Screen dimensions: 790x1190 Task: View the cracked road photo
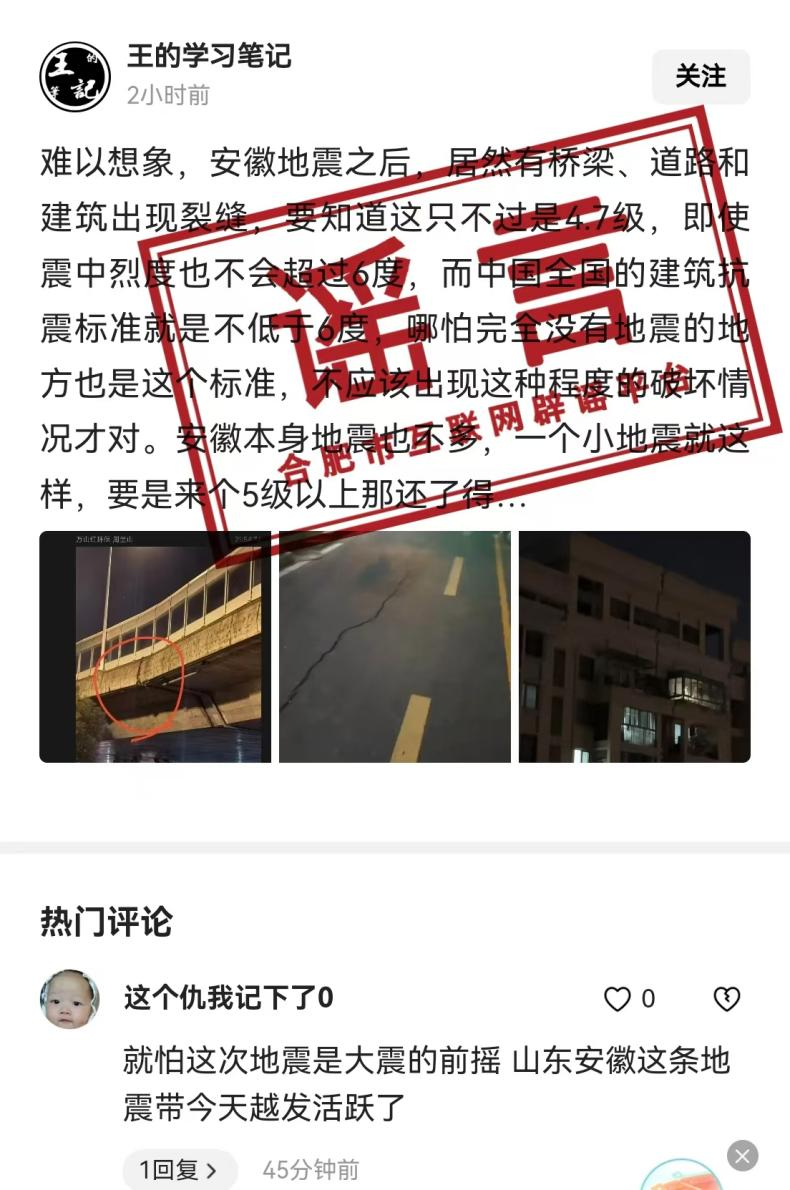point(394,647)
